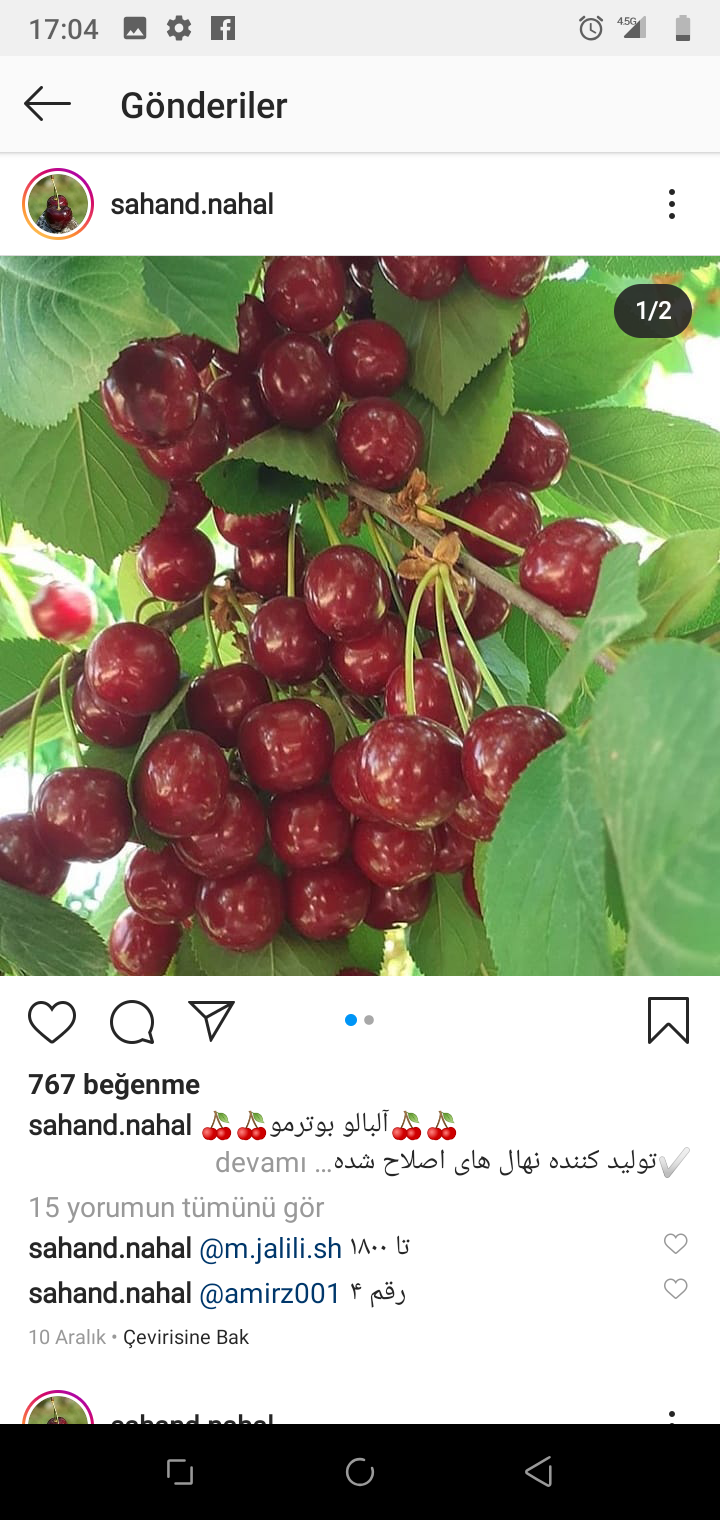The height and width of the screenshot is (1520, 720).
Task: View all 15 comments
Action: pyautogui.click(x=176, y=1208)
